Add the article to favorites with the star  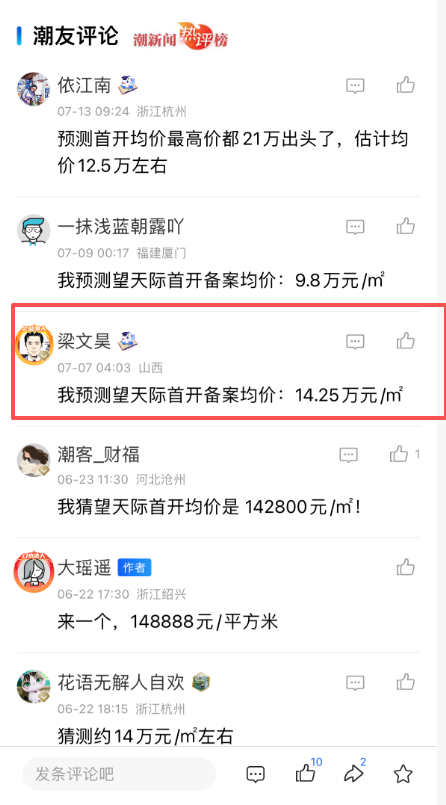(403, 774)
